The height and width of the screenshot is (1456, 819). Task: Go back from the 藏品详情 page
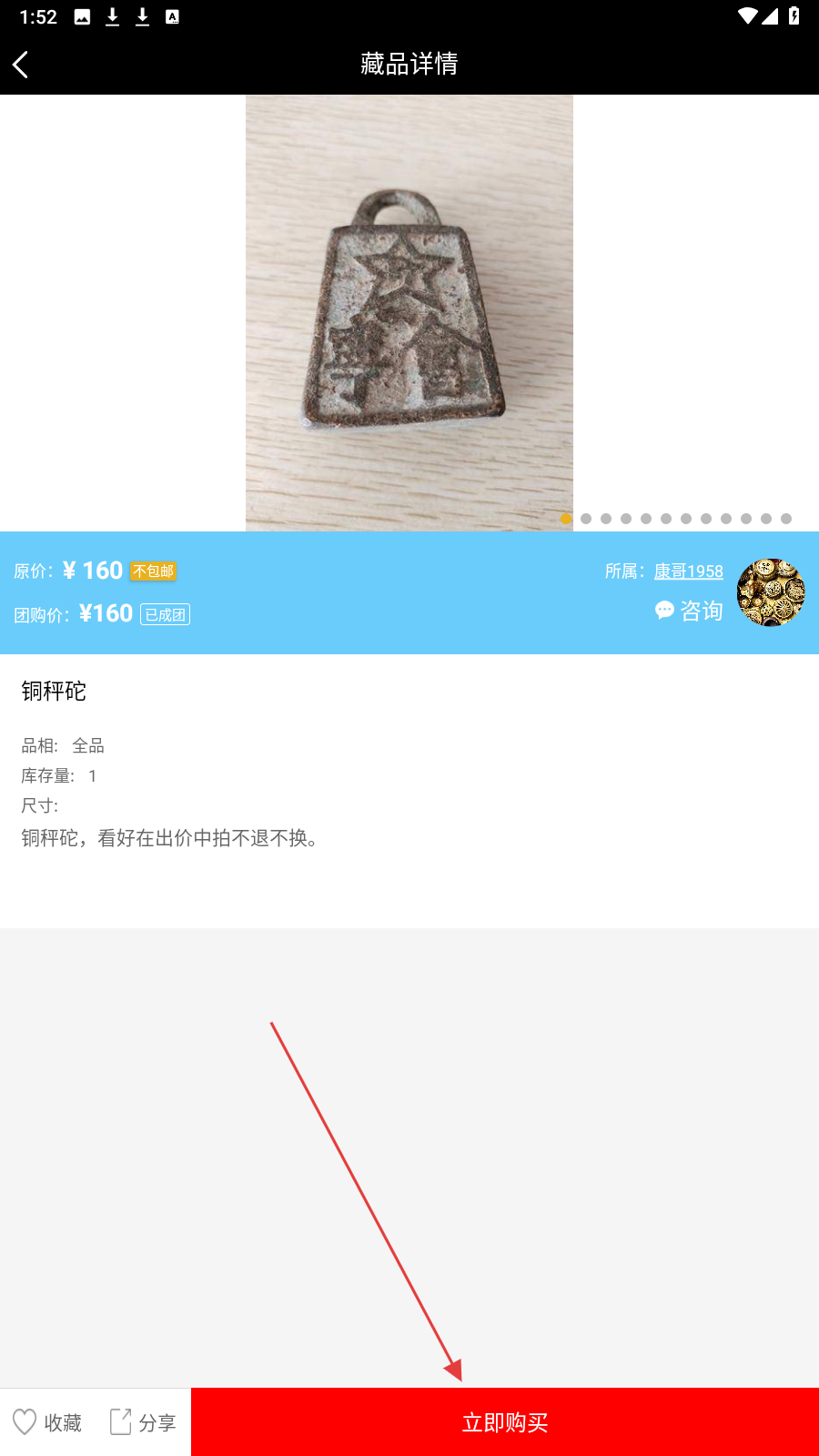[x=21, y=65]
